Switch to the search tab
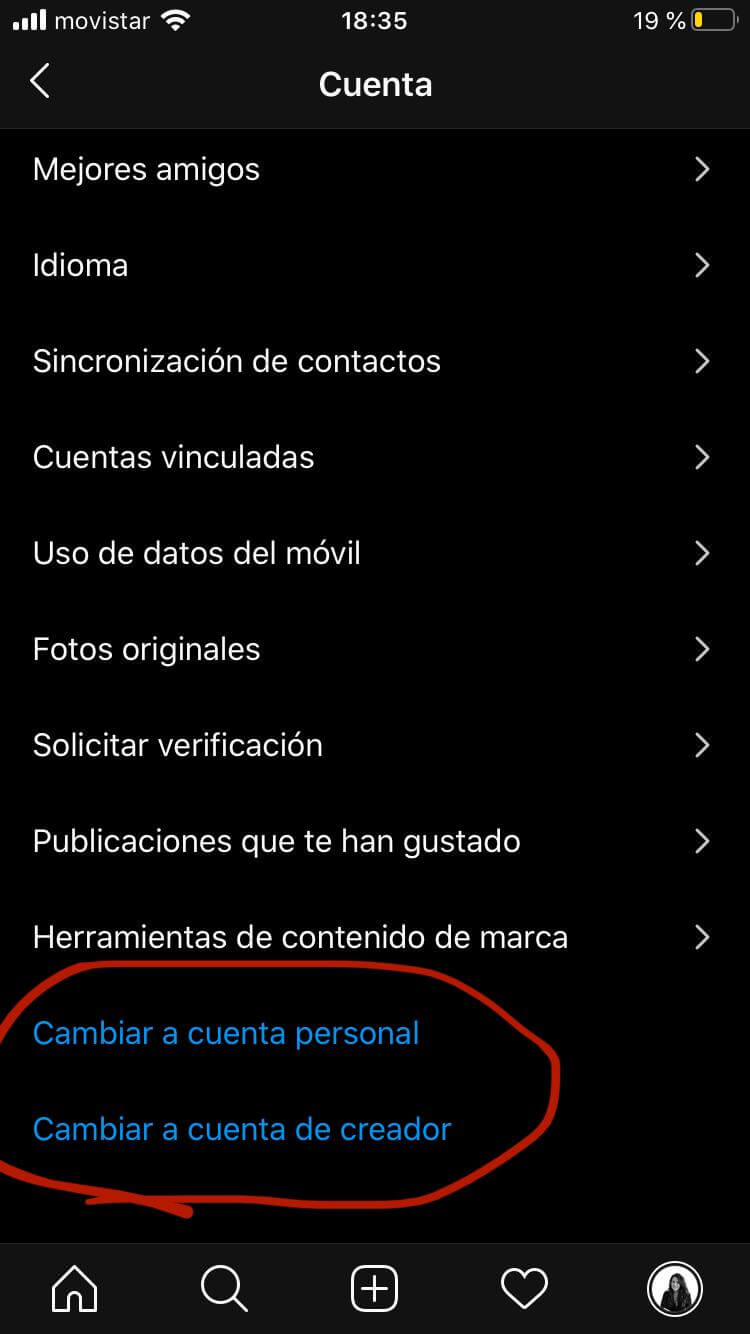 (x=225, y=1288)
